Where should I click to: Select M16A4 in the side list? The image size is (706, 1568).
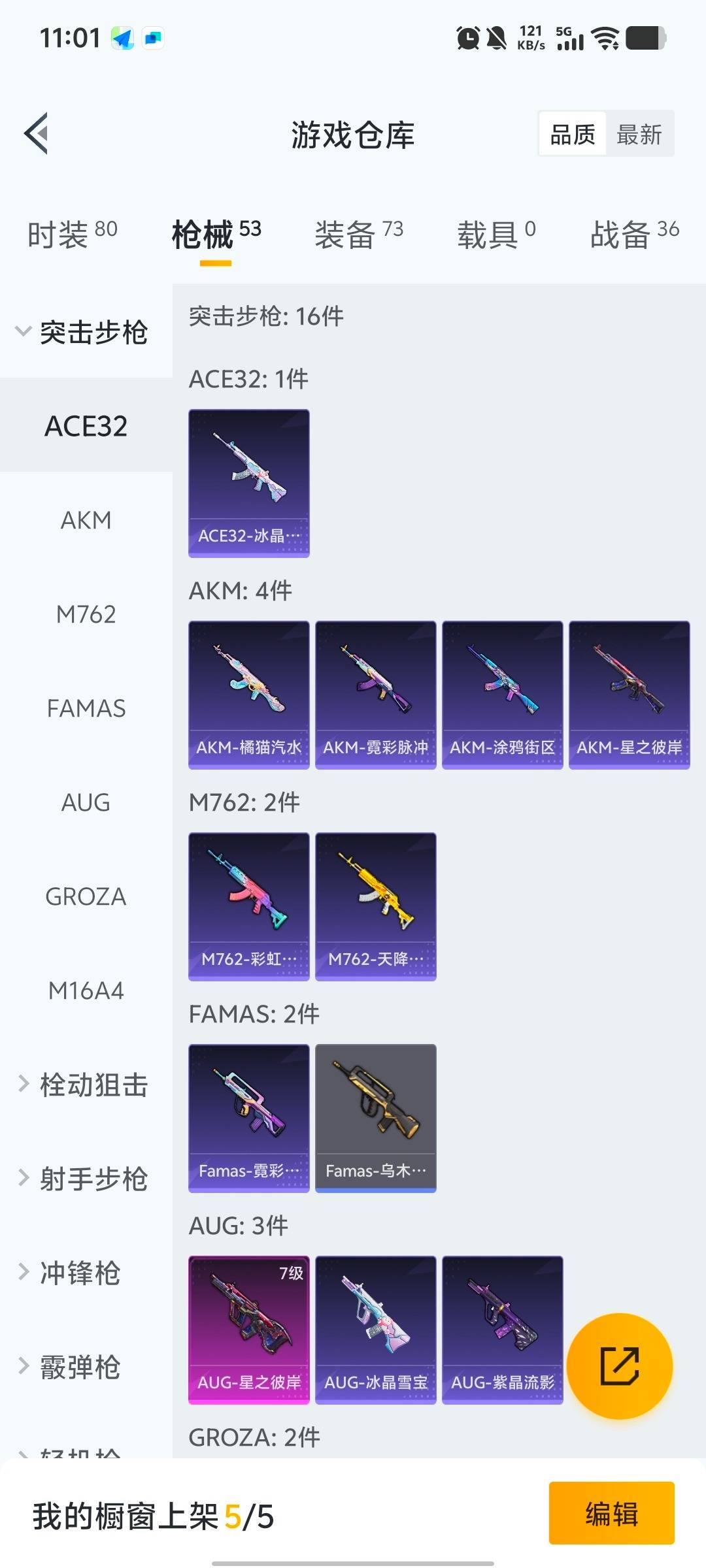(x=86, y=990)
